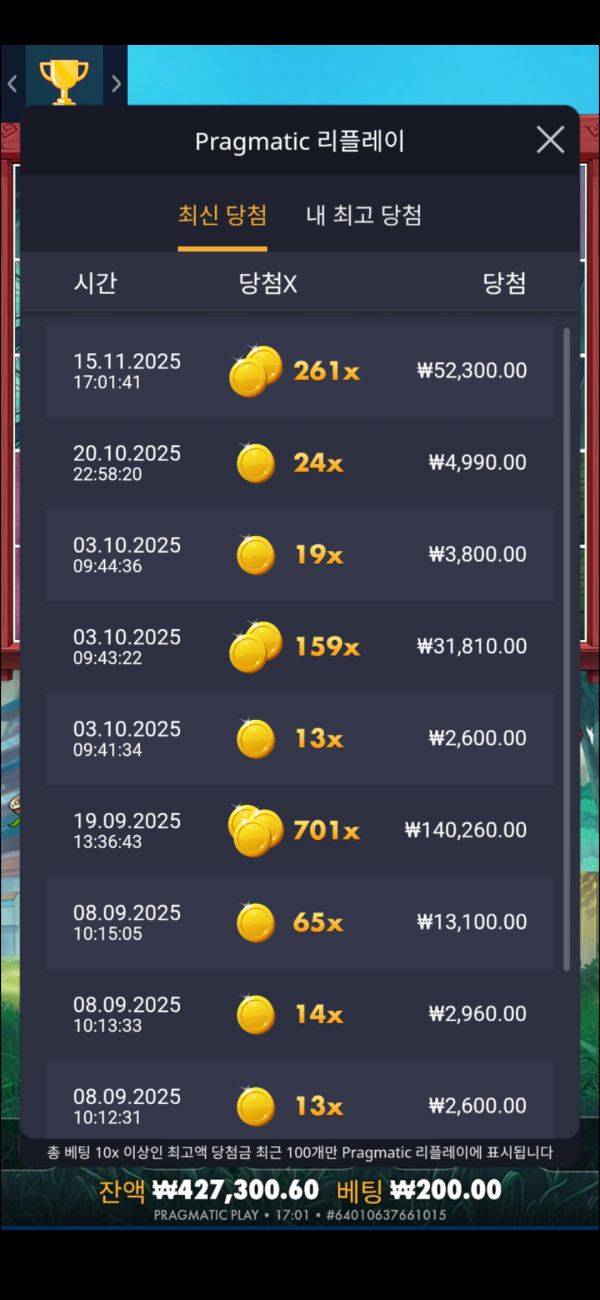This screenshot has width=600, height=1300.
Task: View the 13x replay at 09:41:34
Action: [x=300, y=739]
